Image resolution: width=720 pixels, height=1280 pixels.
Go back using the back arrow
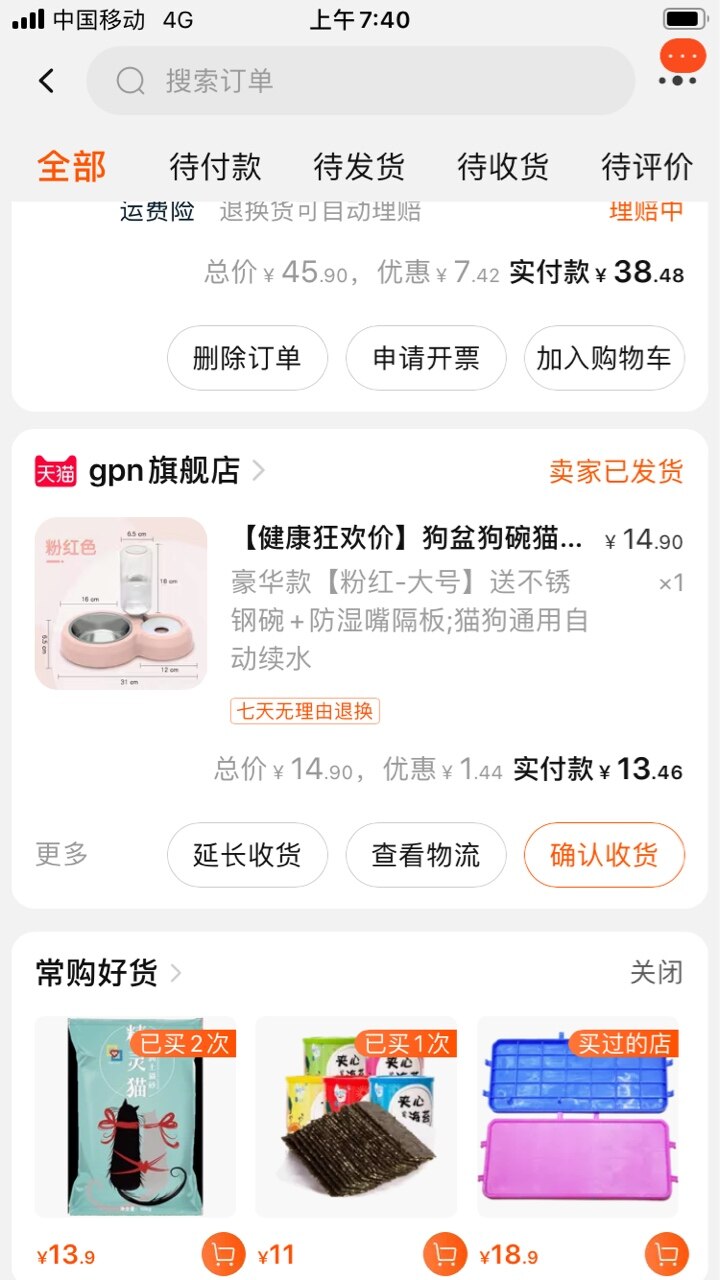46,81
